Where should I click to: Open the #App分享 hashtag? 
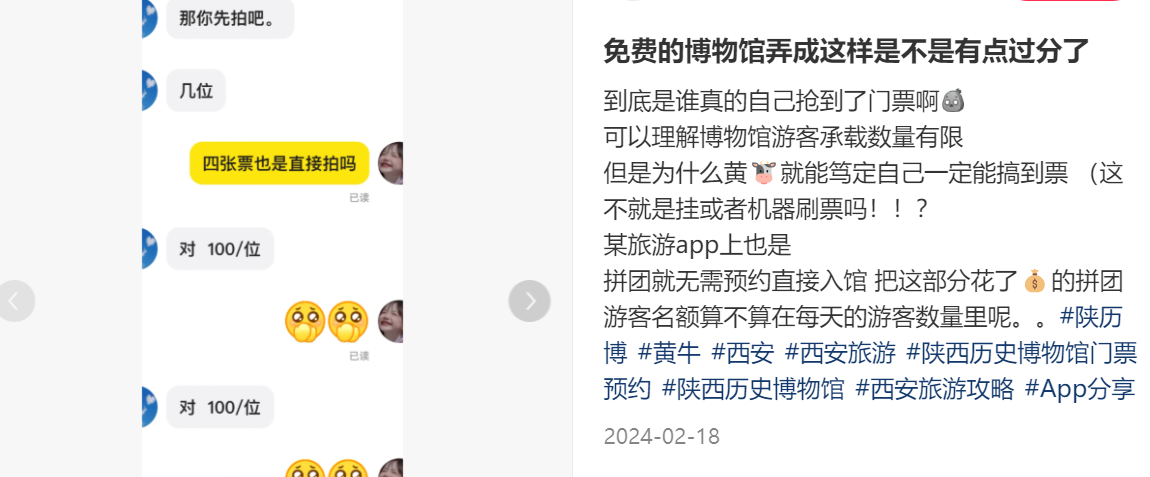point(1080,388)
